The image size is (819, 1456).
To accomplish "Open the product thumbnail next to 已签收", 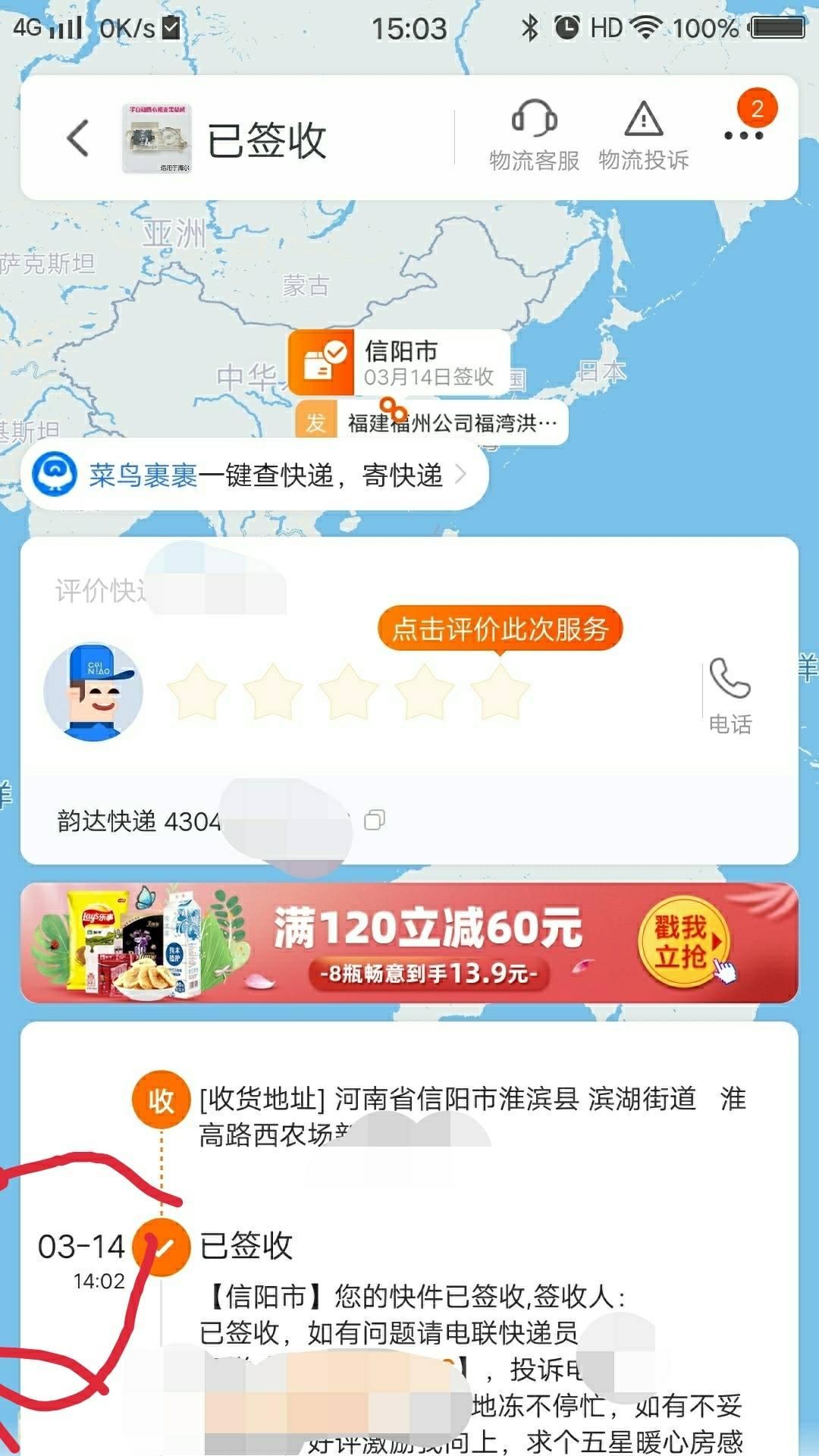I will [157, 139].
